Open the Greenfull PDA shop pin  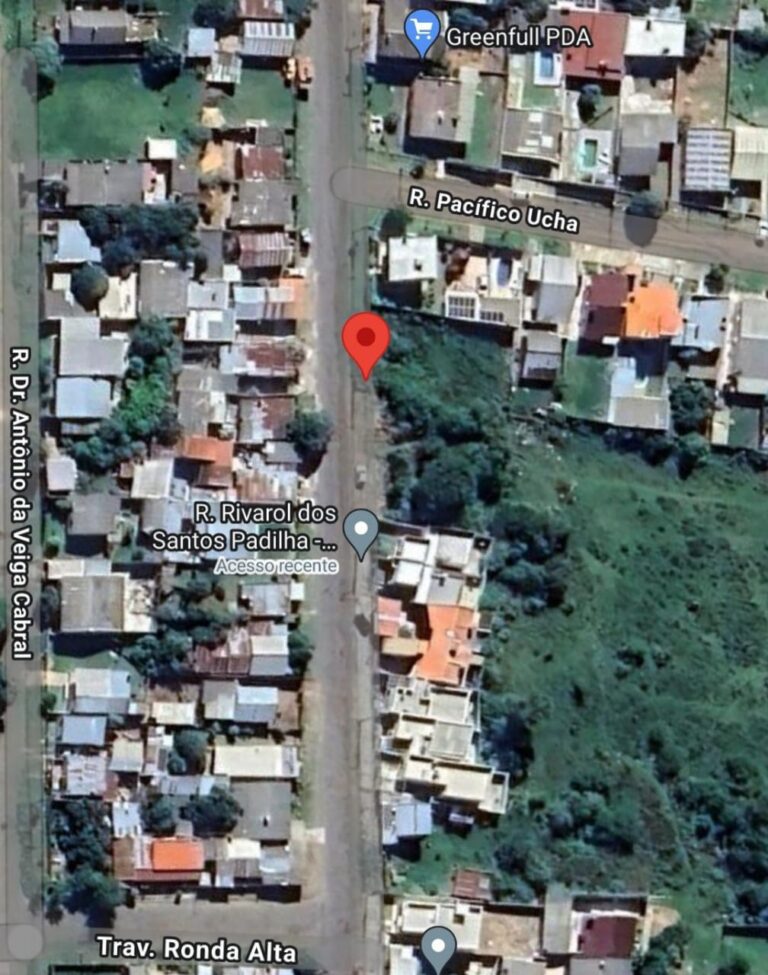(x=423, y=32)
